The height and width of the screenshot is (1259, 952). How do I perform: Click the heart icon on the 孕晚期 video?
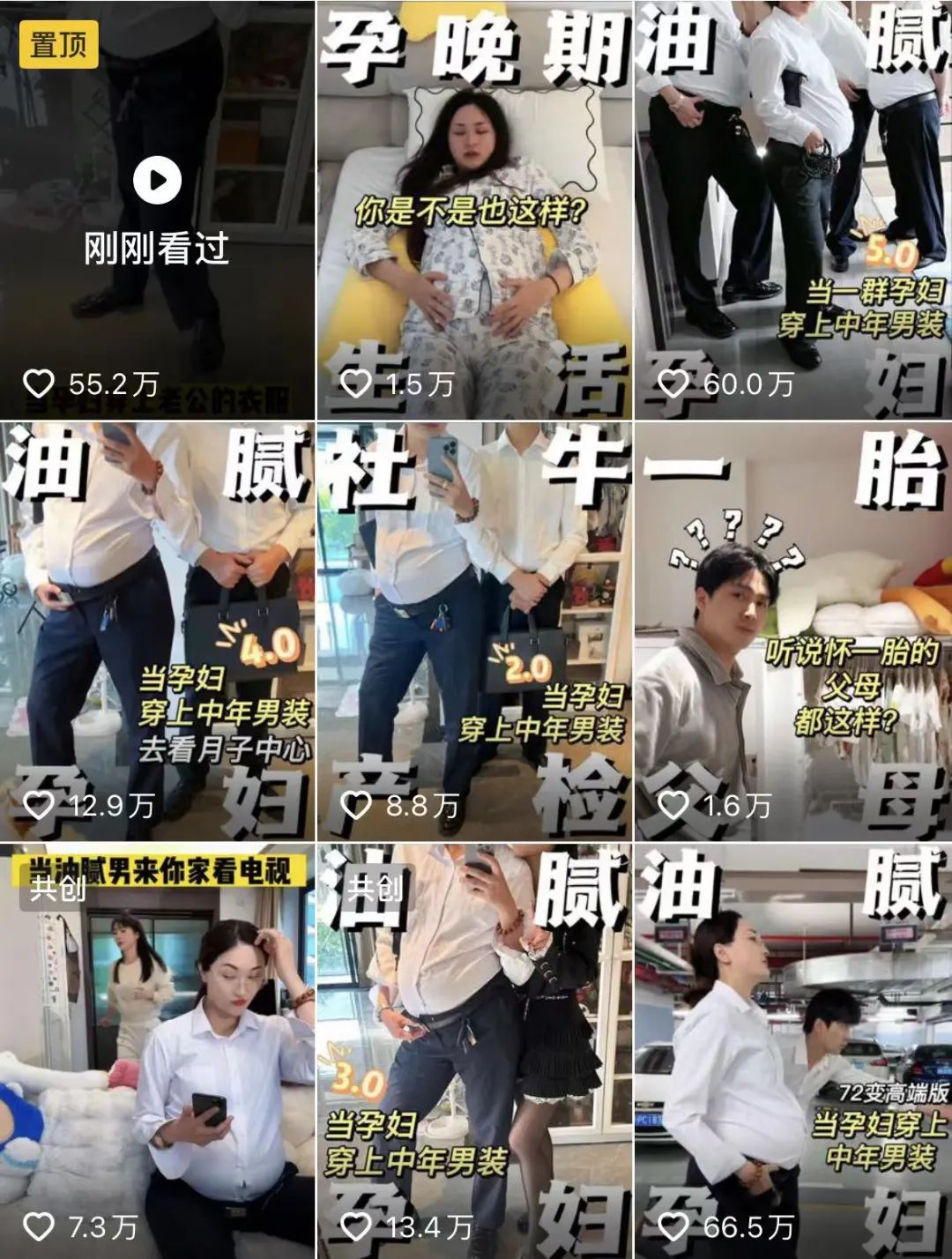[x=357, y=381]
